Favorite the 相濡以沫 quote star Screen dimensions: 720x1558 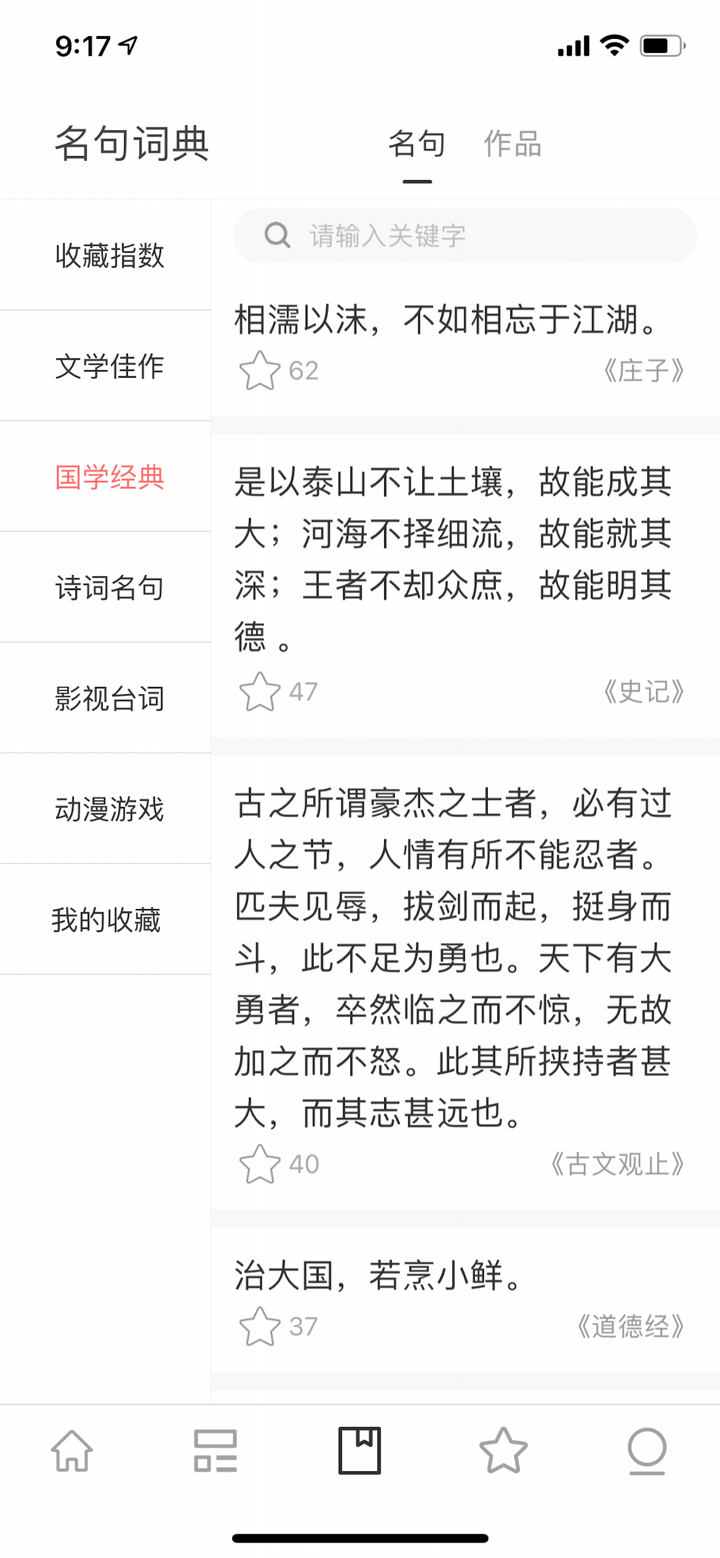(260, 369)
